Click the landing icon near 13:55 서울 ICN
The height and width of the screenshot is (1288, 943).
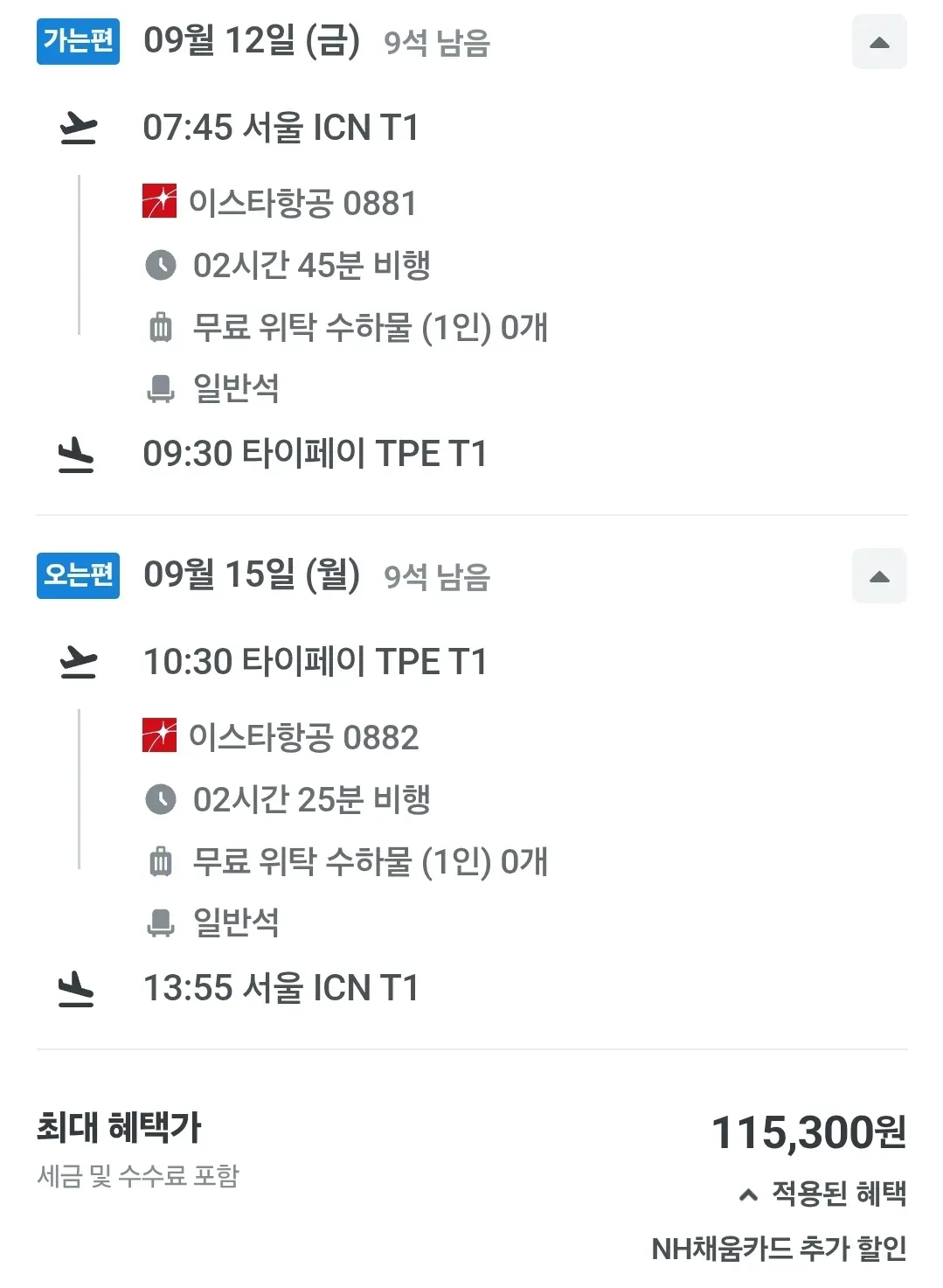[x=75, y=989]
